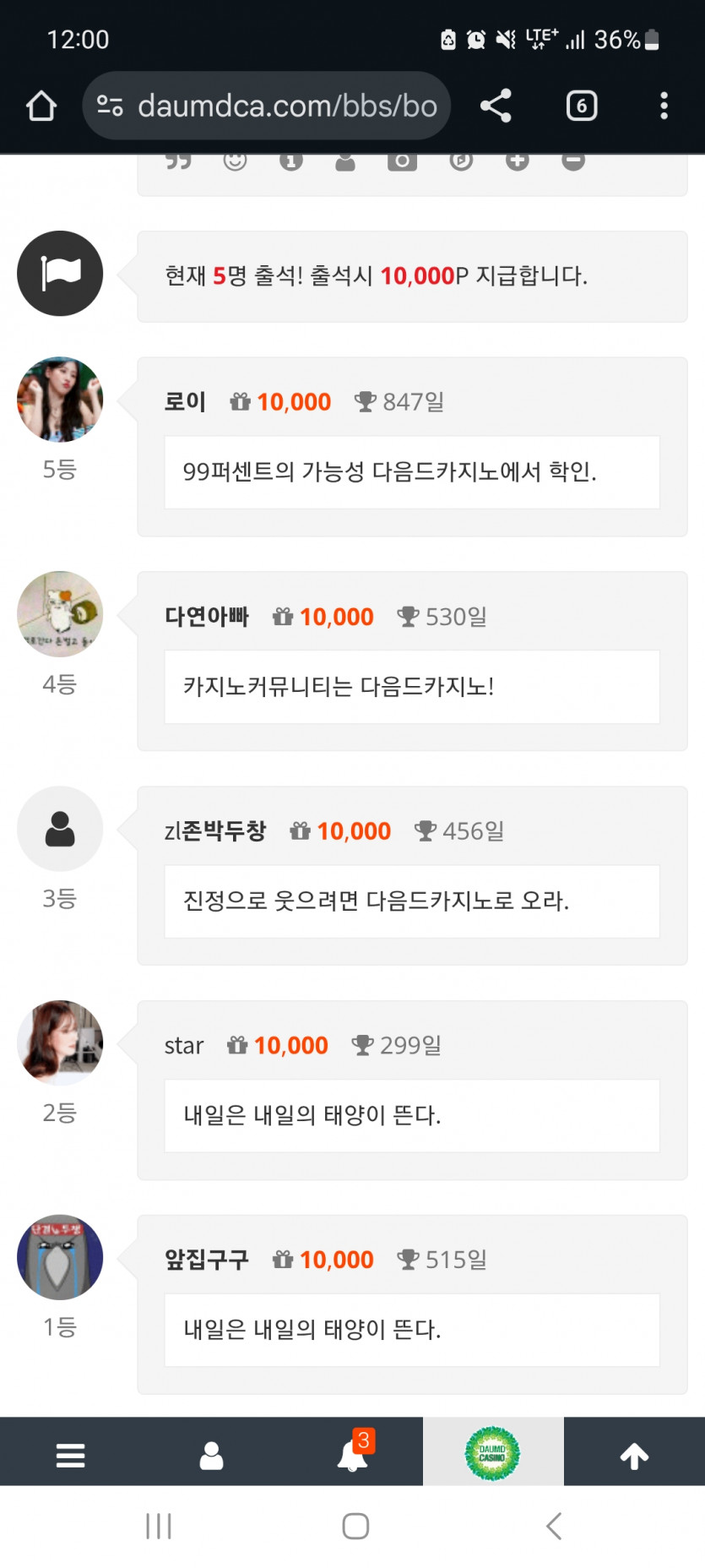Viewport: 705px width, 1568px height.
Task: Open notifications via the bell icon
Action: tap(353, 1454)
